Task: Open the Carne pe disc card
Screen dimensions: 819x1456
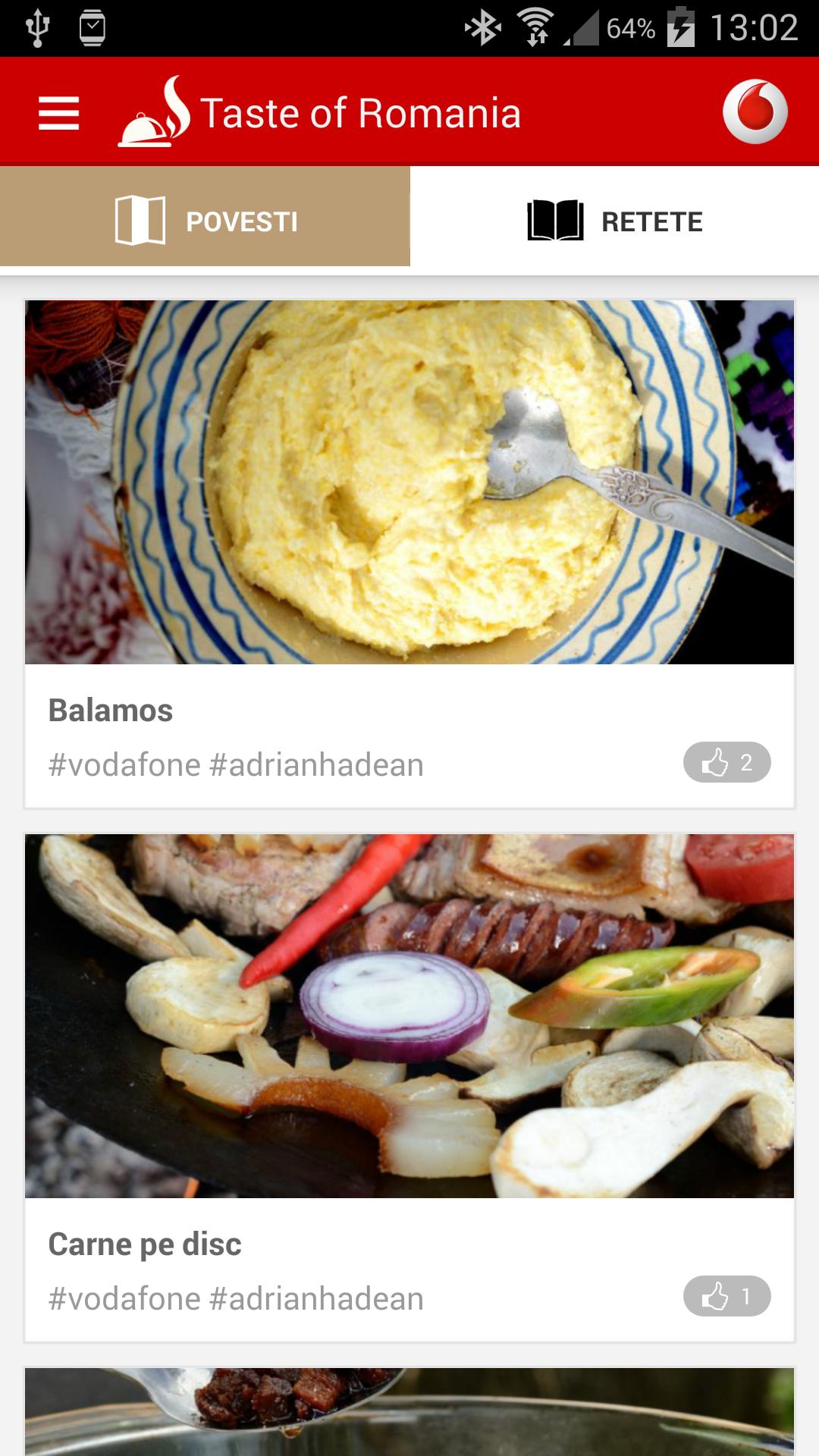Action: pyautogui.click(x=409, y=1016)
